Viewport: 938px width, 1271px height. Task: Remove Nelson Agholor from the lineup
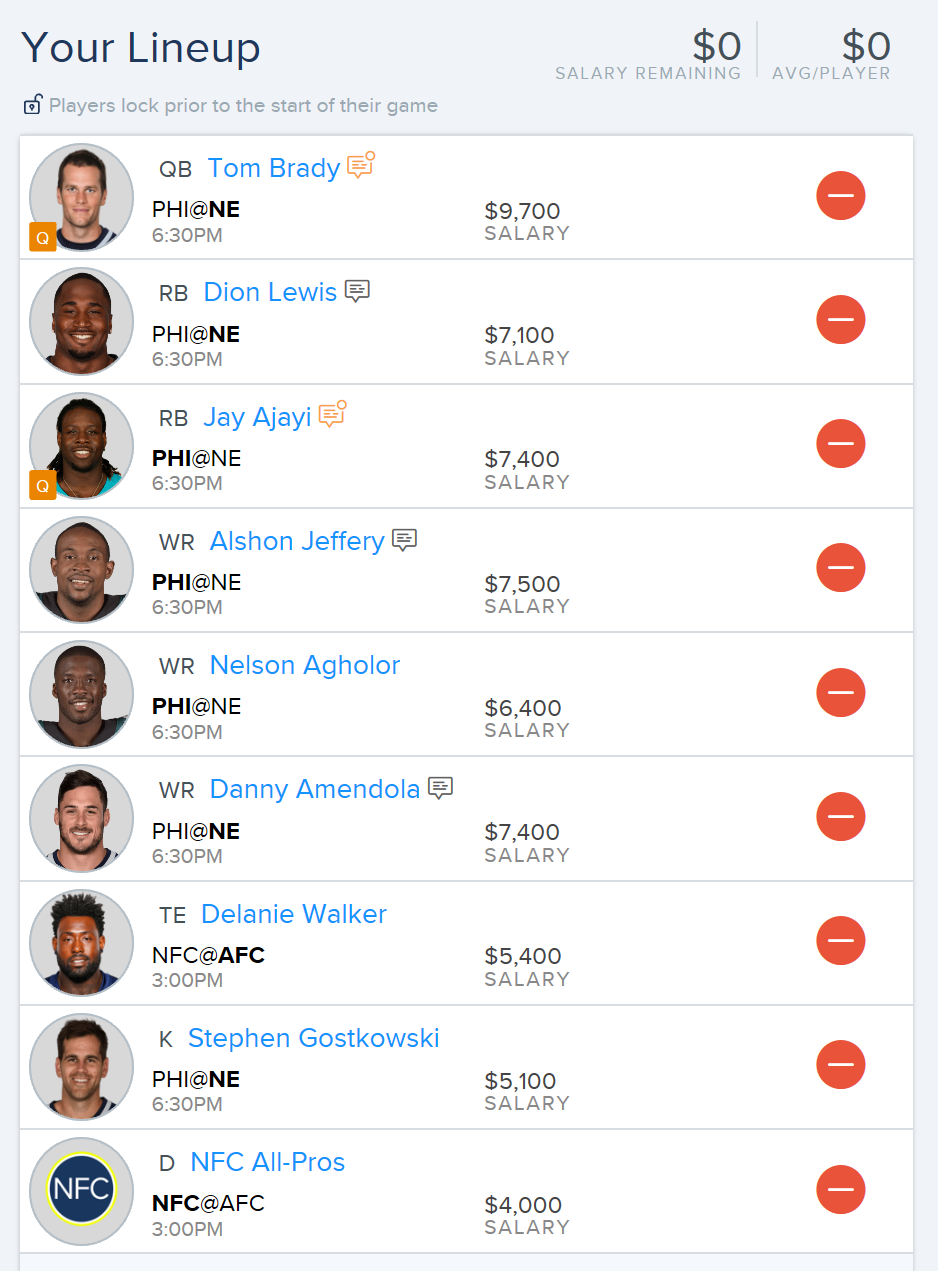pyautogui.click(x=841, y=692)
